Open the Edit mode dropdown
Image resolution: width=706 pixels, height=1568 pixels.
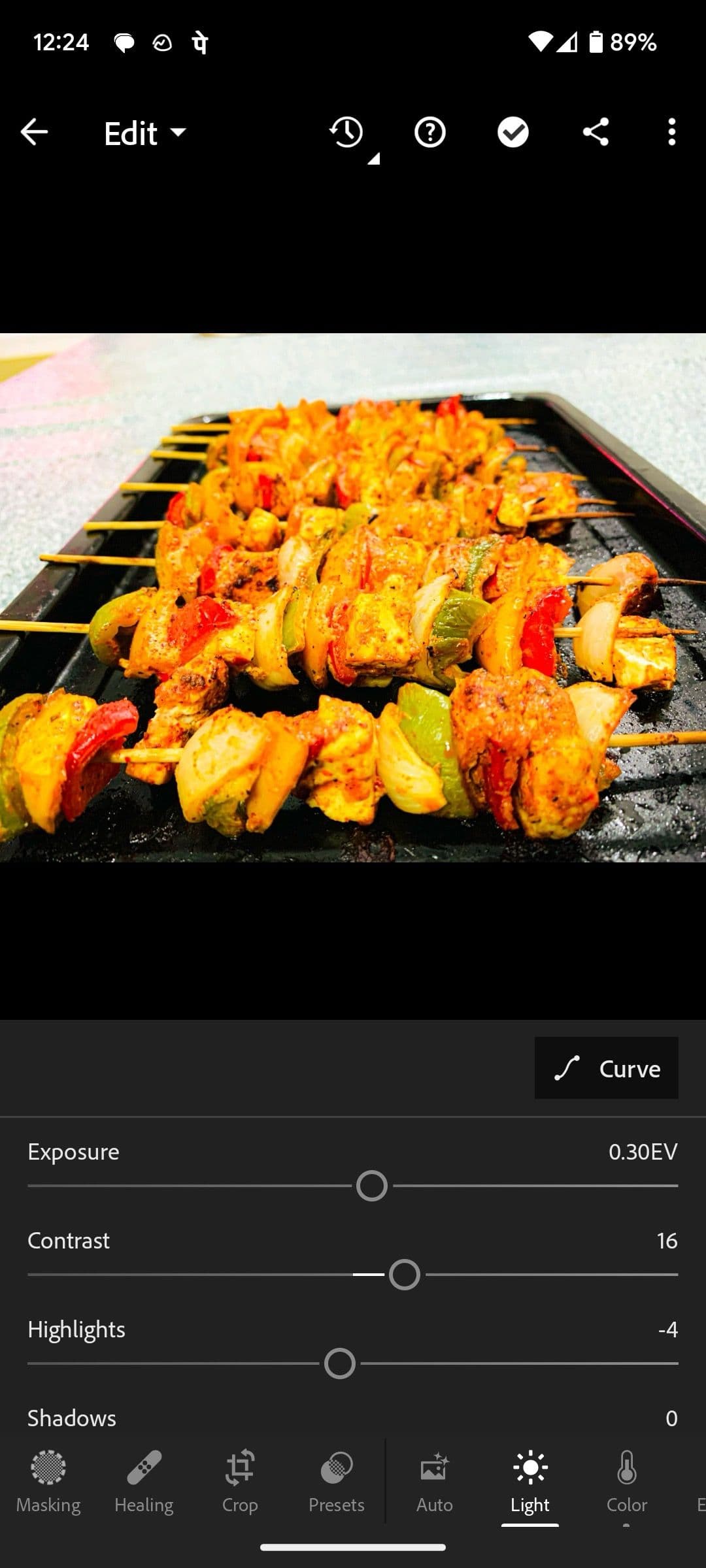tap(145, 133)
